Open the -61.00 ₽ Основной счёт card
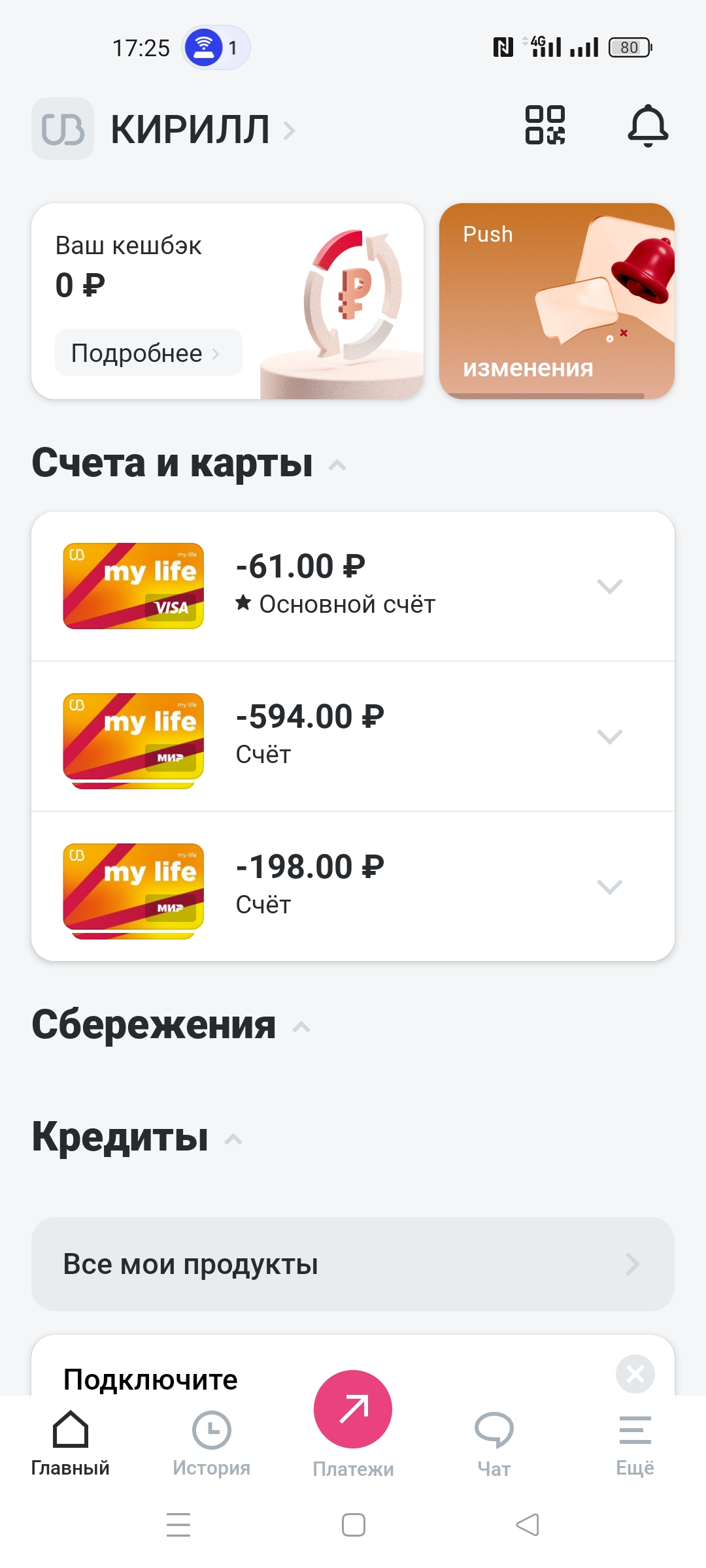 point(353,586)
